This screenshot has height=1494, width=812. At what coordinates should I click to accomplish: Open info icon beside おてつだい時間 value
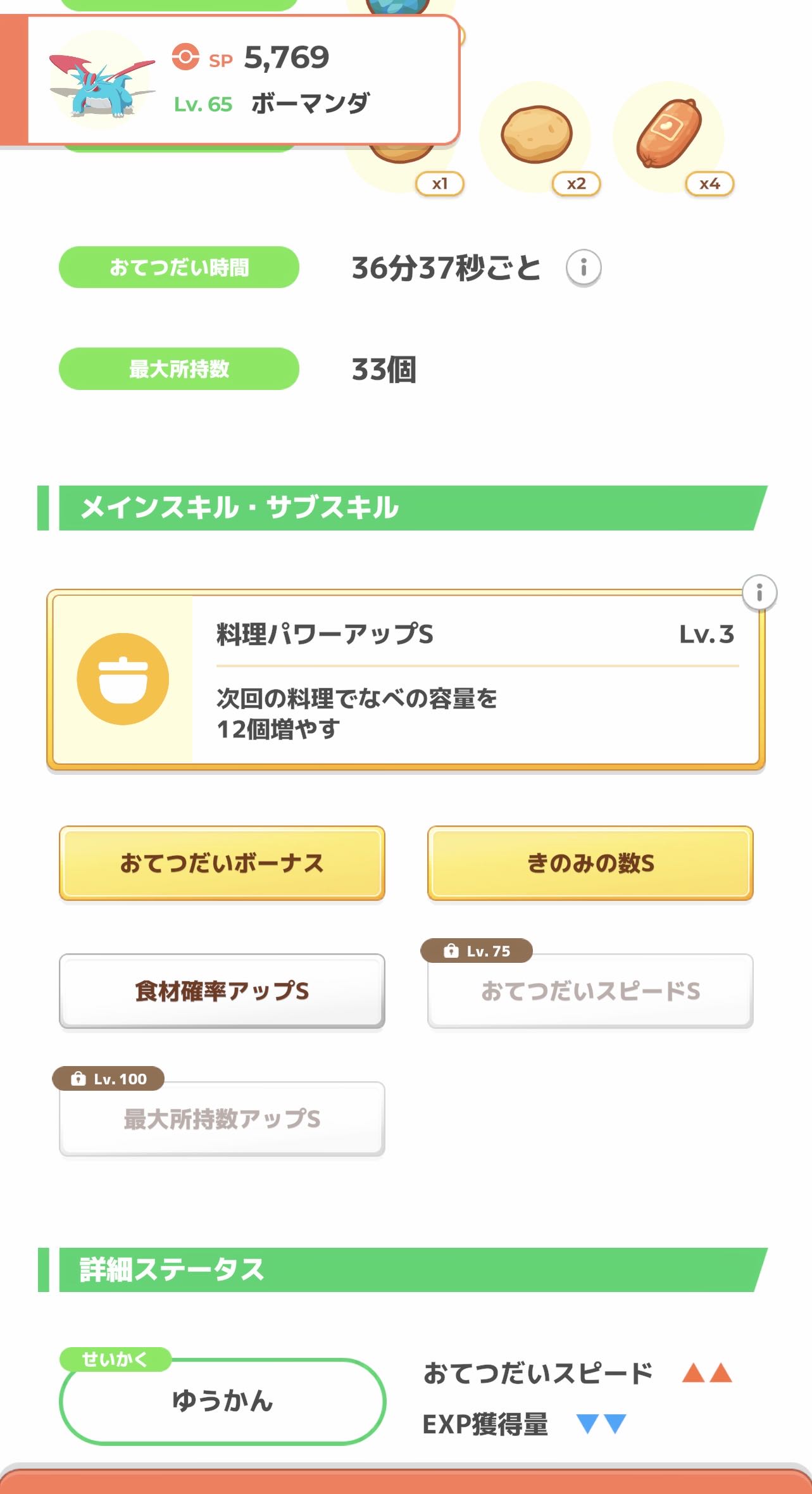point(584,268)
